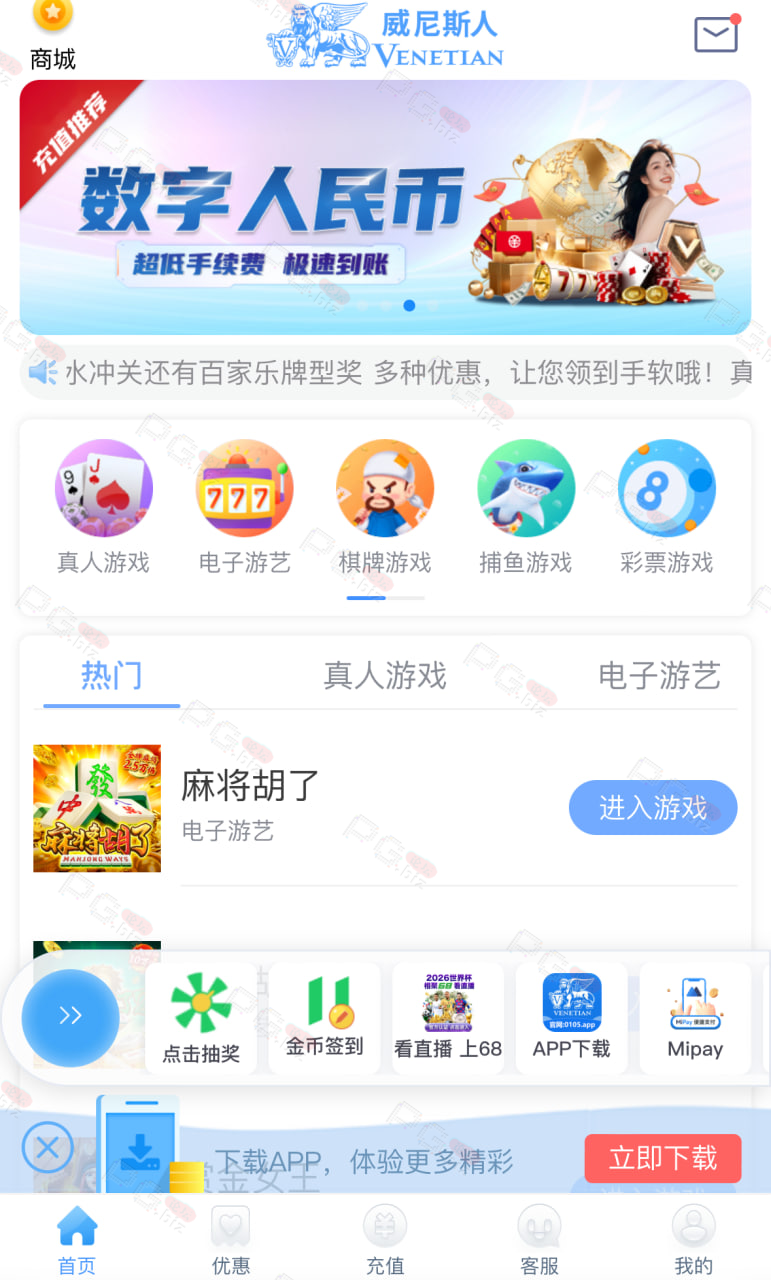Open the 商城 shop icon
Screen dimensions: 771x1280
pyautogui.click(x=53, y=36)
